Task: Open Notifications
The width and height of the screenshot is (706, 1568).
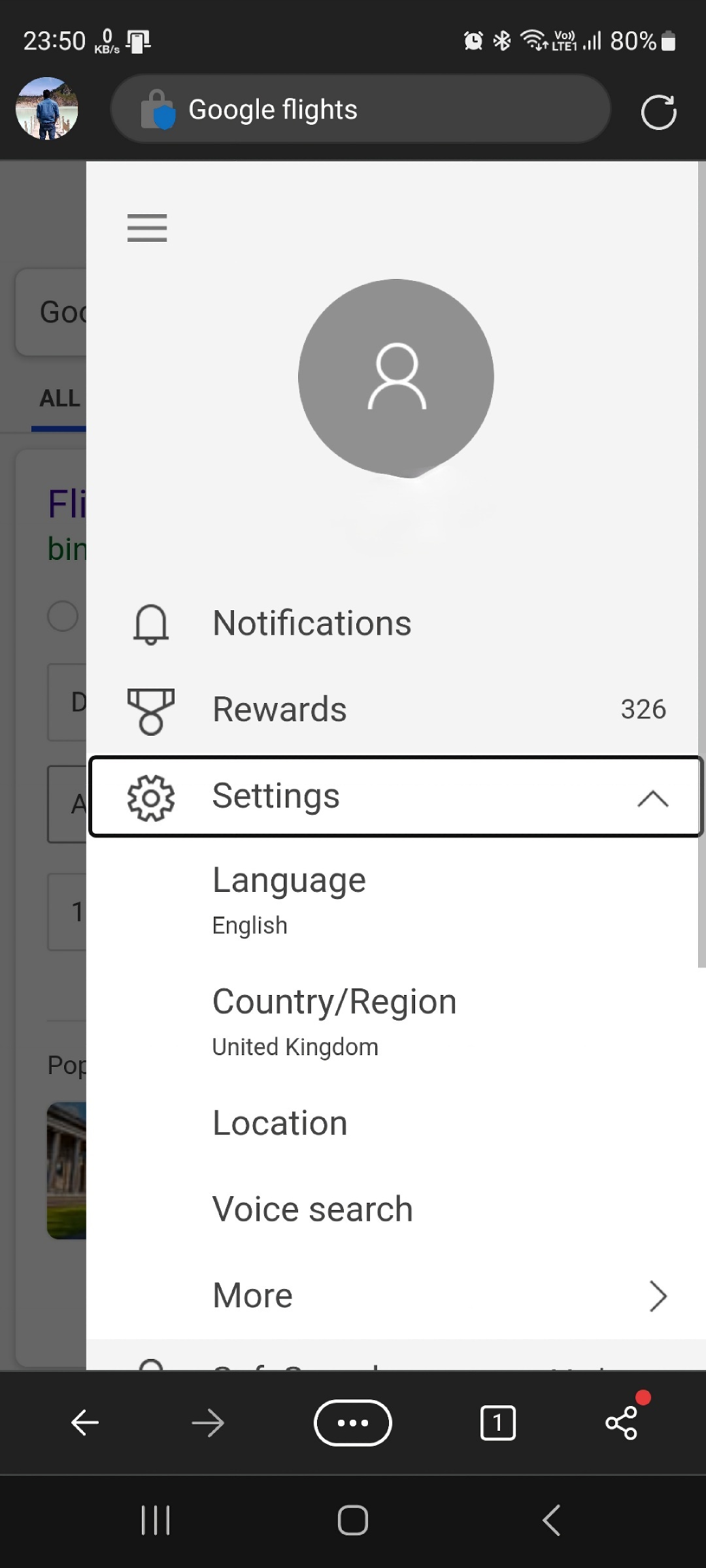Action: pyautogui.click(x=312, y=623)
